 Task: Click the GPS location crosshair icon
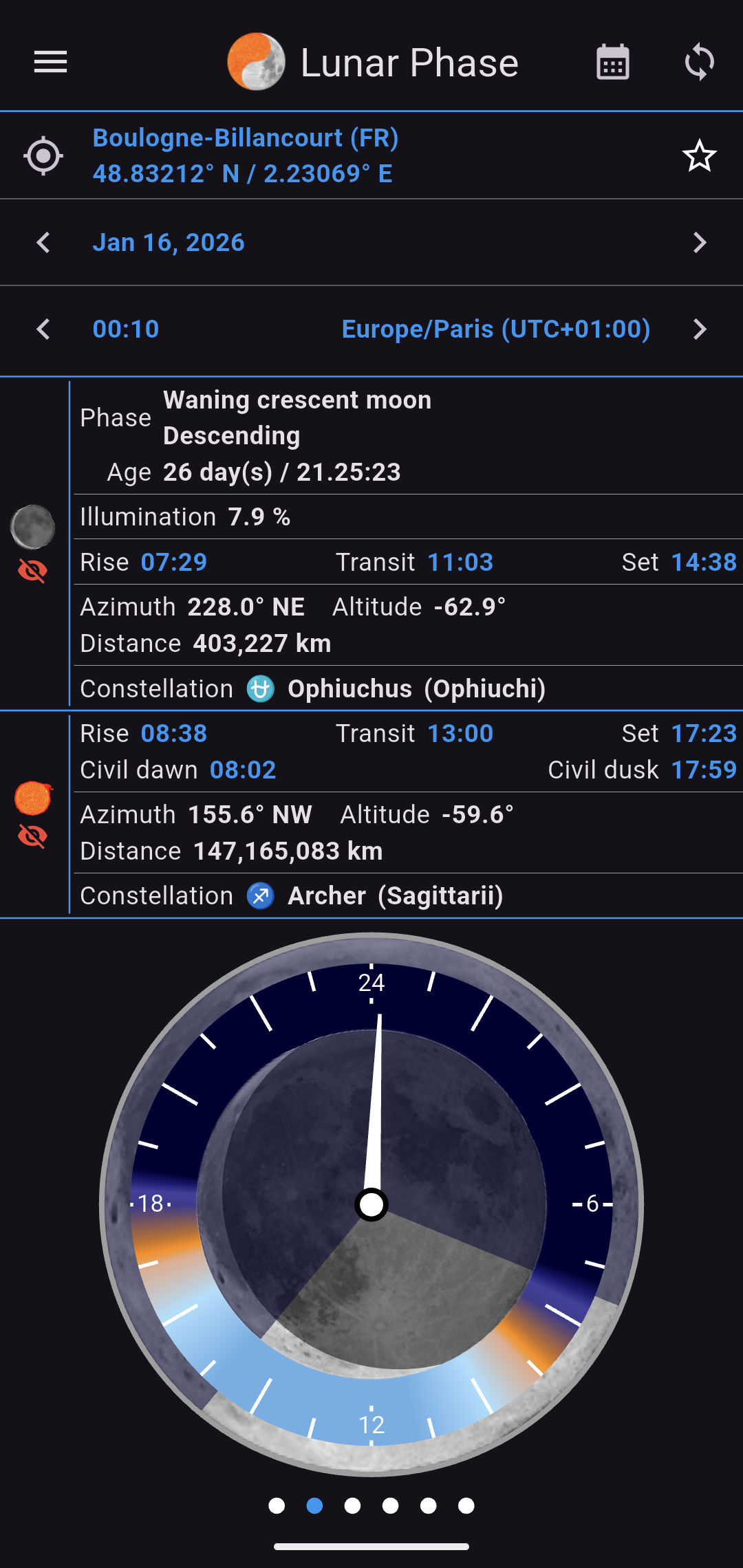[x=43, y=155]
